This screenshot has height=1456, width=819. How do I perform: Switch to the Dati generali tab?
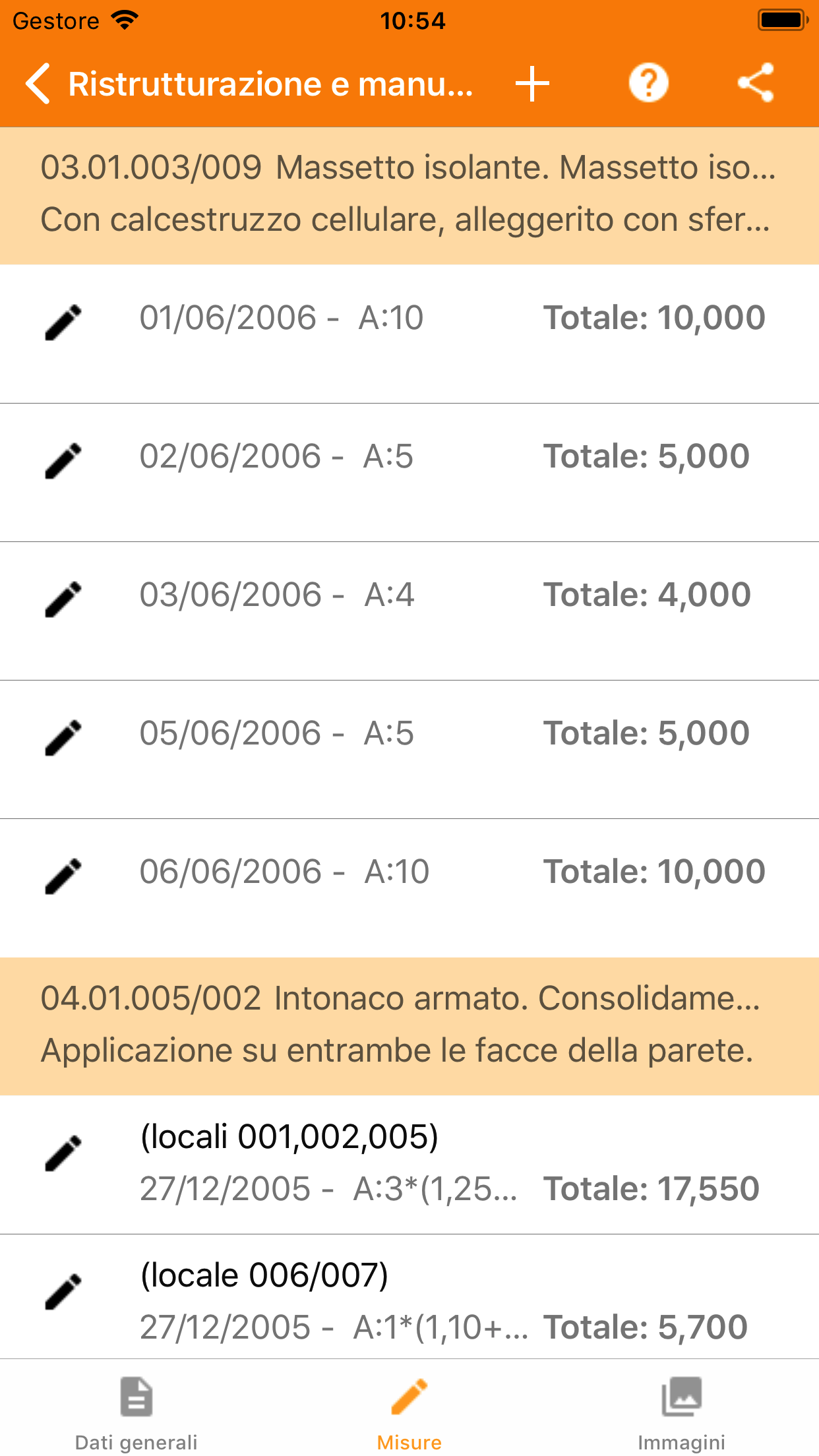(x=136, y=1413)
